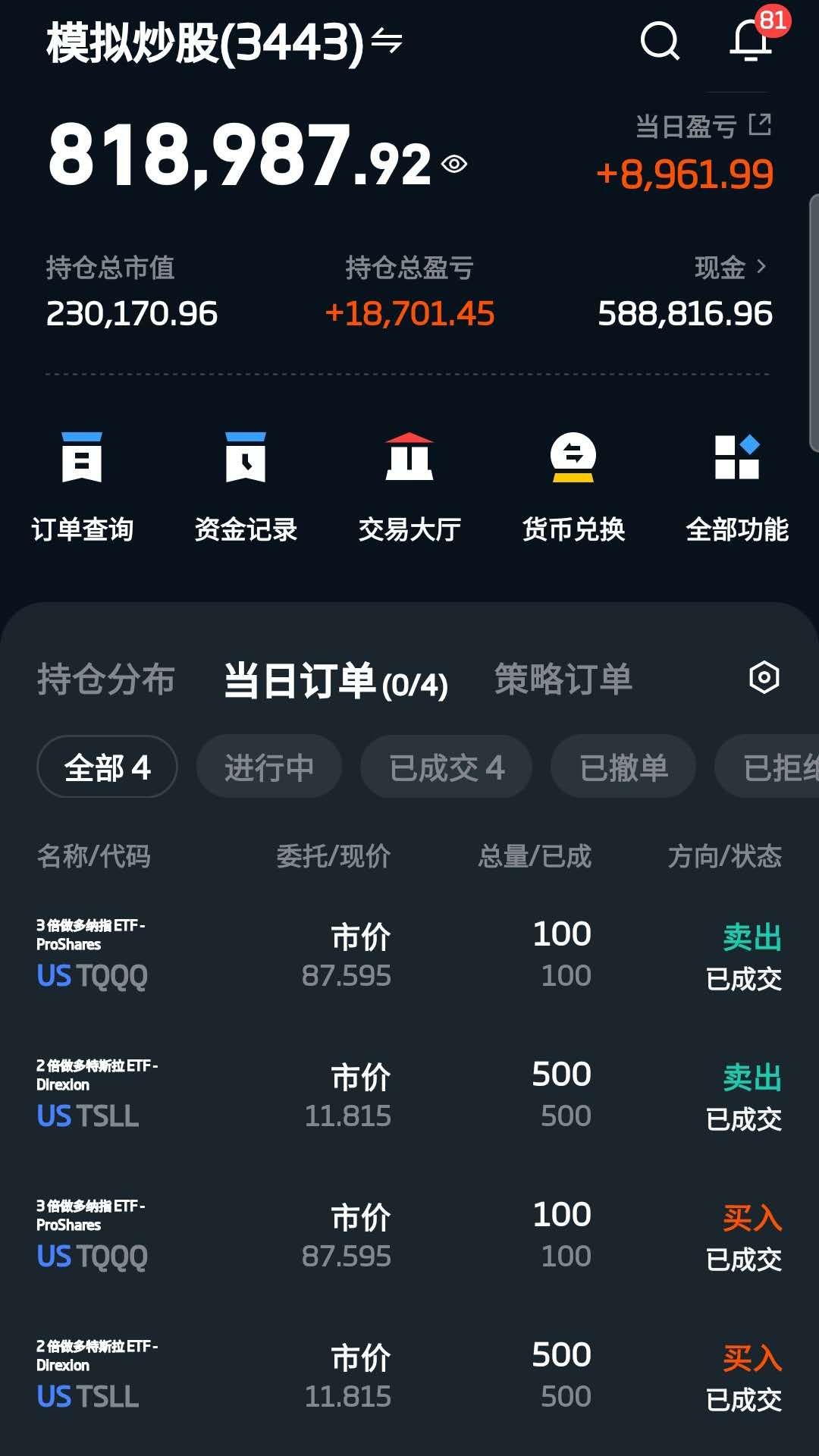The width and height of the screenshot is (819, 1456).
Task: Filter orders by 进行中
Action: pyautogui.click(x=269, y=767)
